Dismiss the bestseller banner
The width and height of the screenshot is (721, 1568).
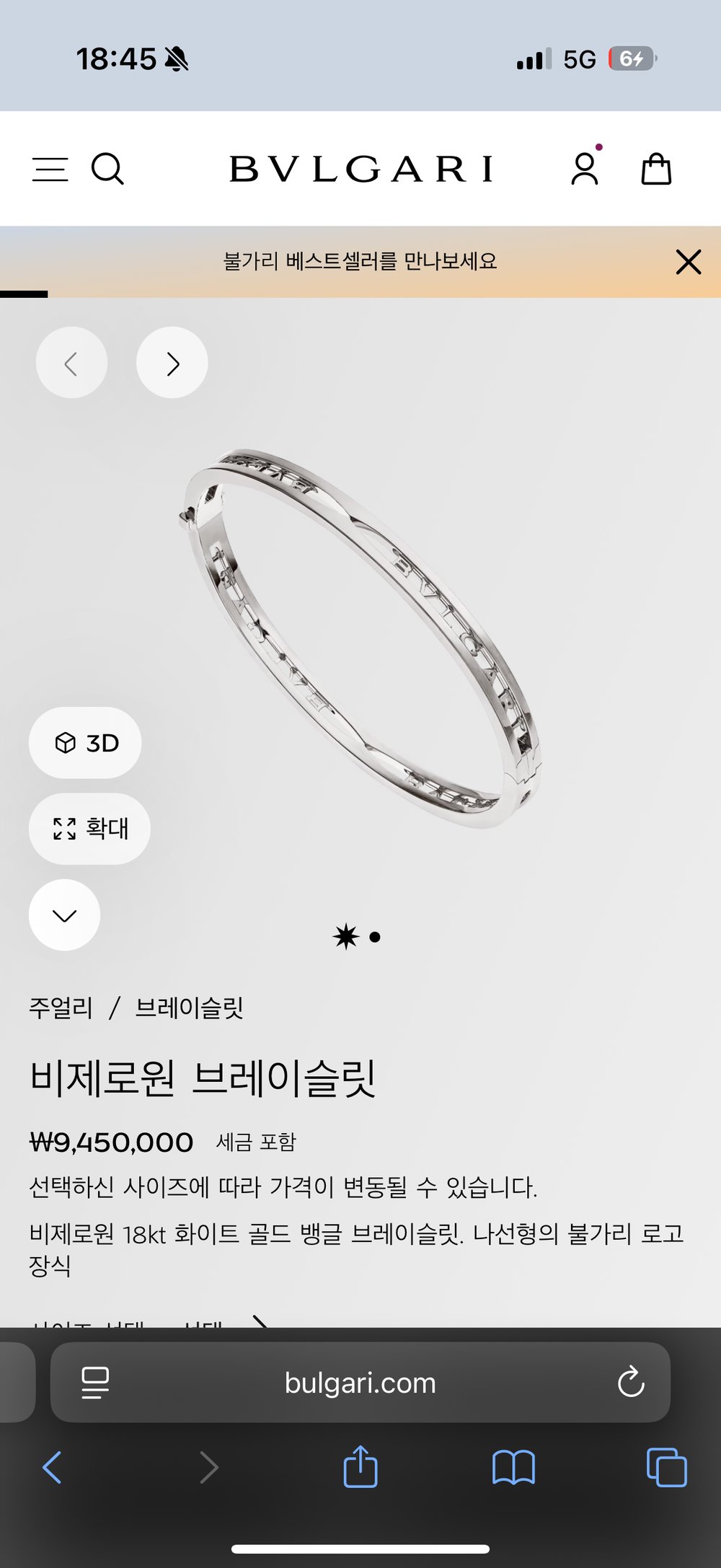click(x=689, y=262)
